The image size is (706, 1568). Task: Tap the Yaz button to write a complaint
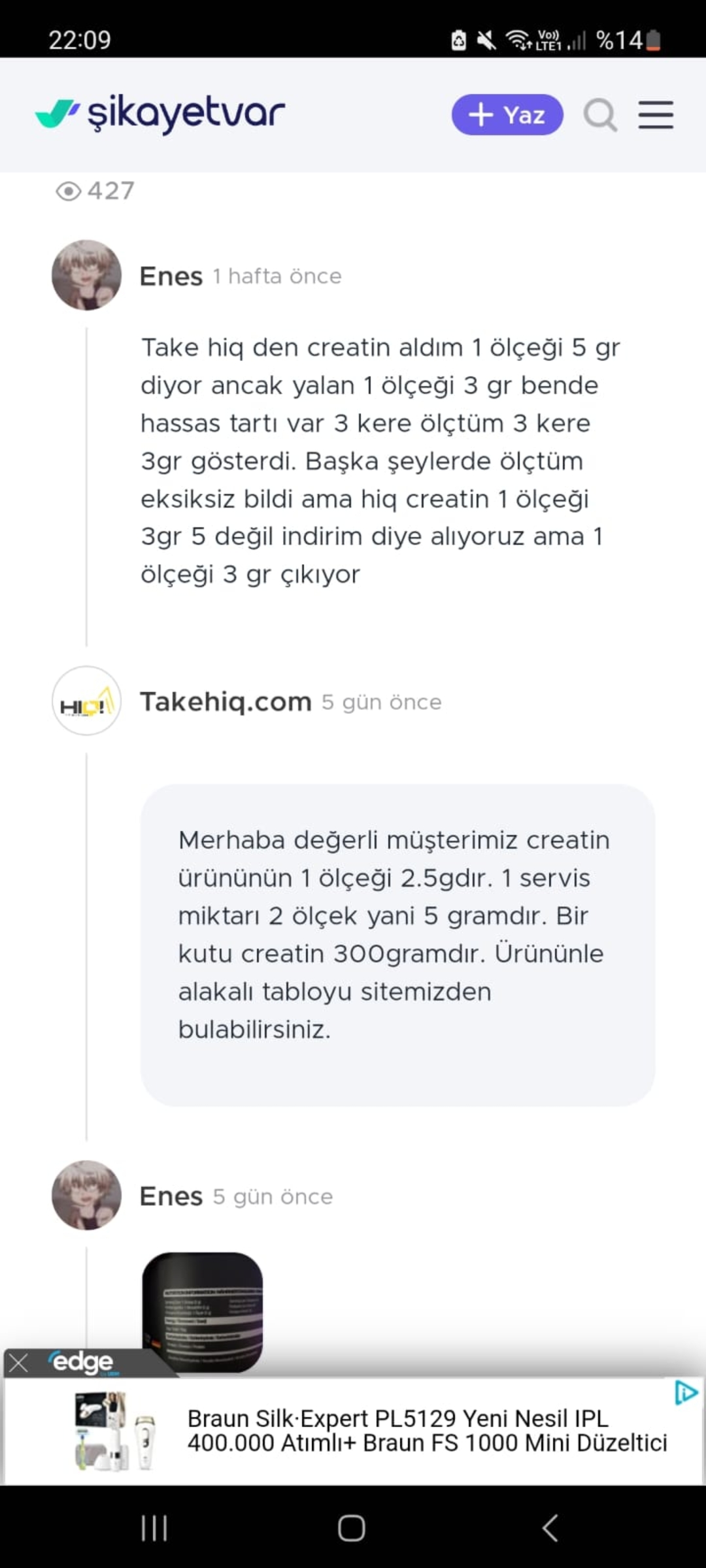(507, 115)
